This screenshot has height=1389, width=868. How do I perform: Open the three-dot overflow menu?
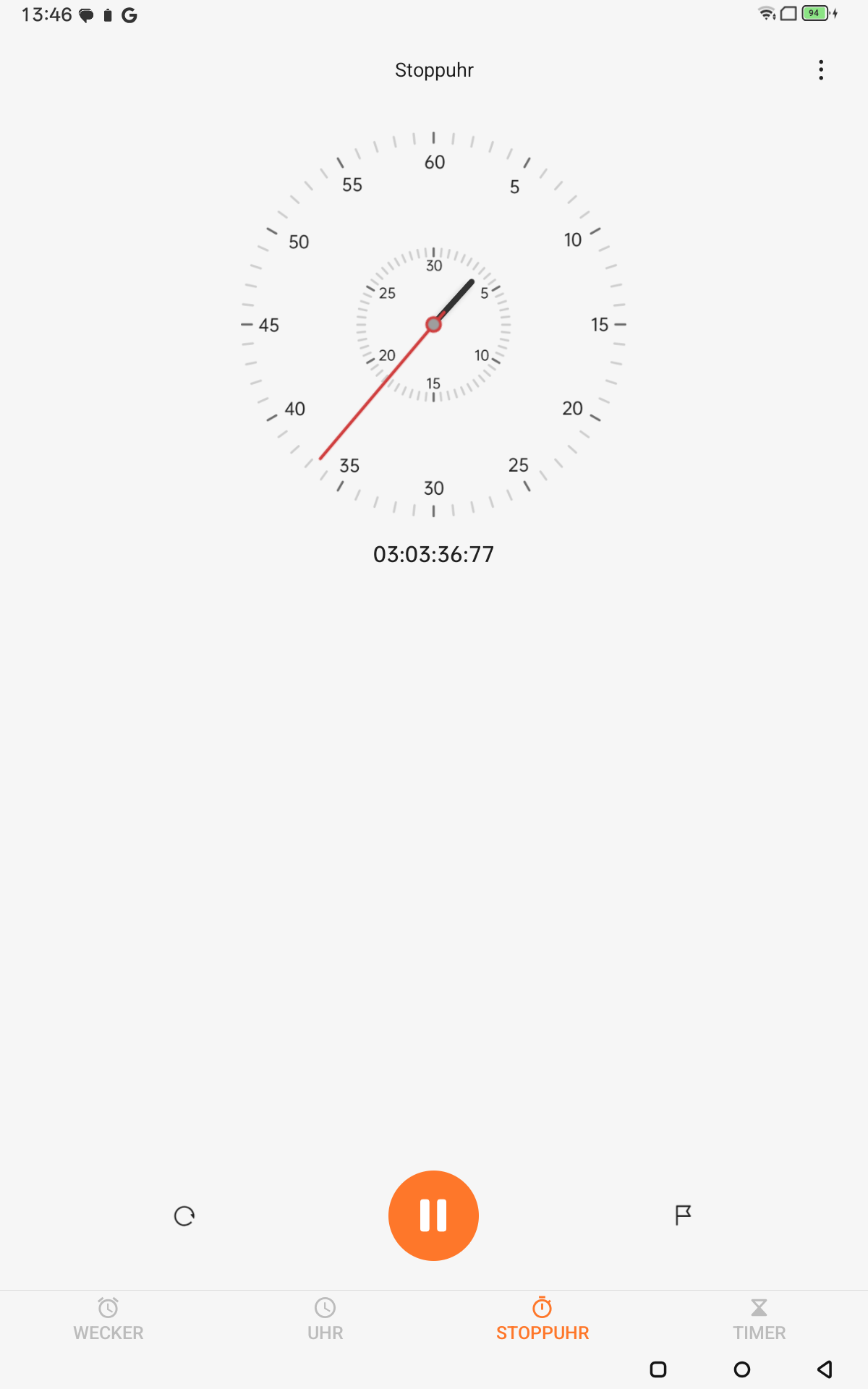(821, 70)
